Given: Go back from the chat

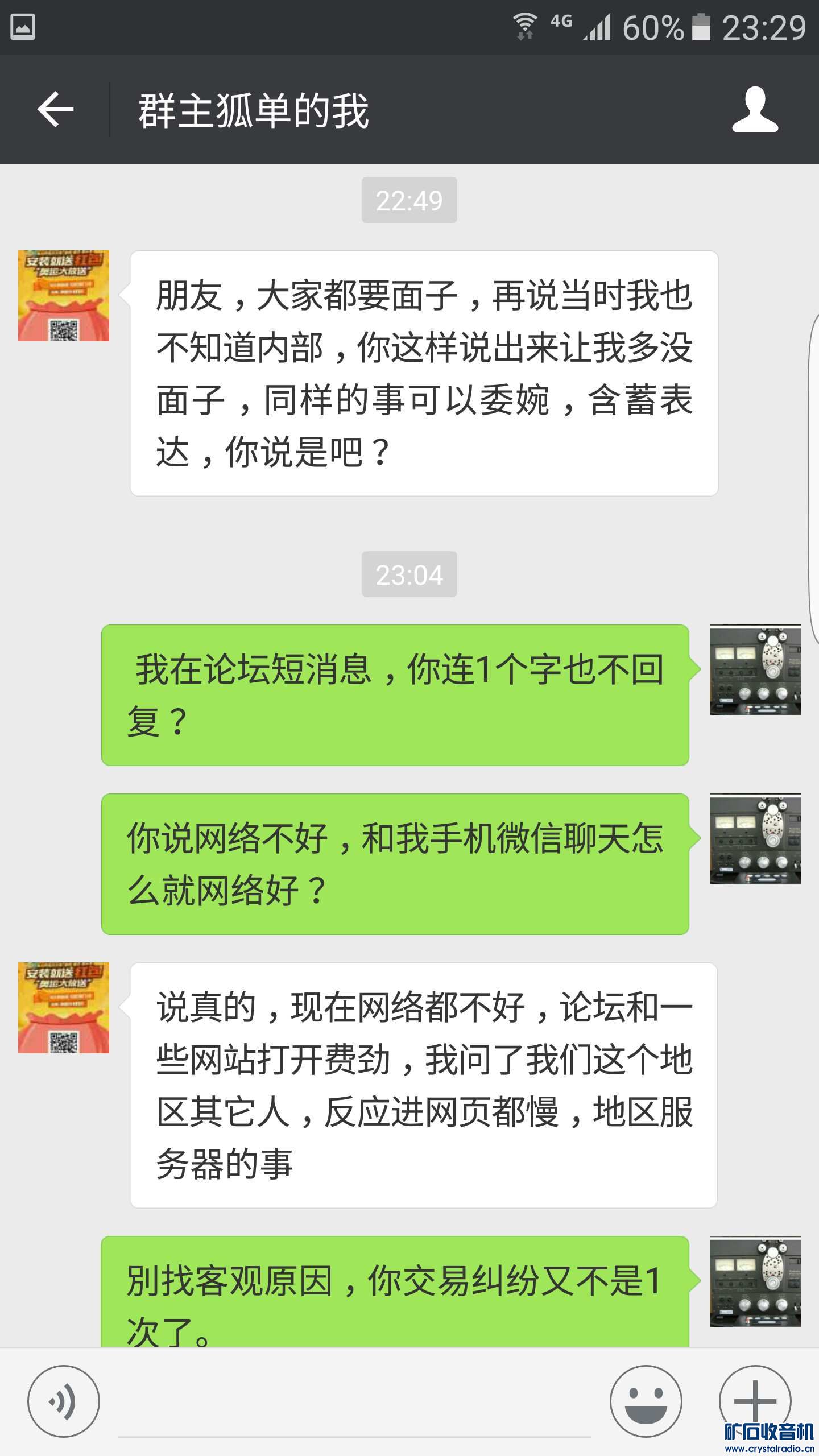Looking at the screenshot, I should click(55, 109).
